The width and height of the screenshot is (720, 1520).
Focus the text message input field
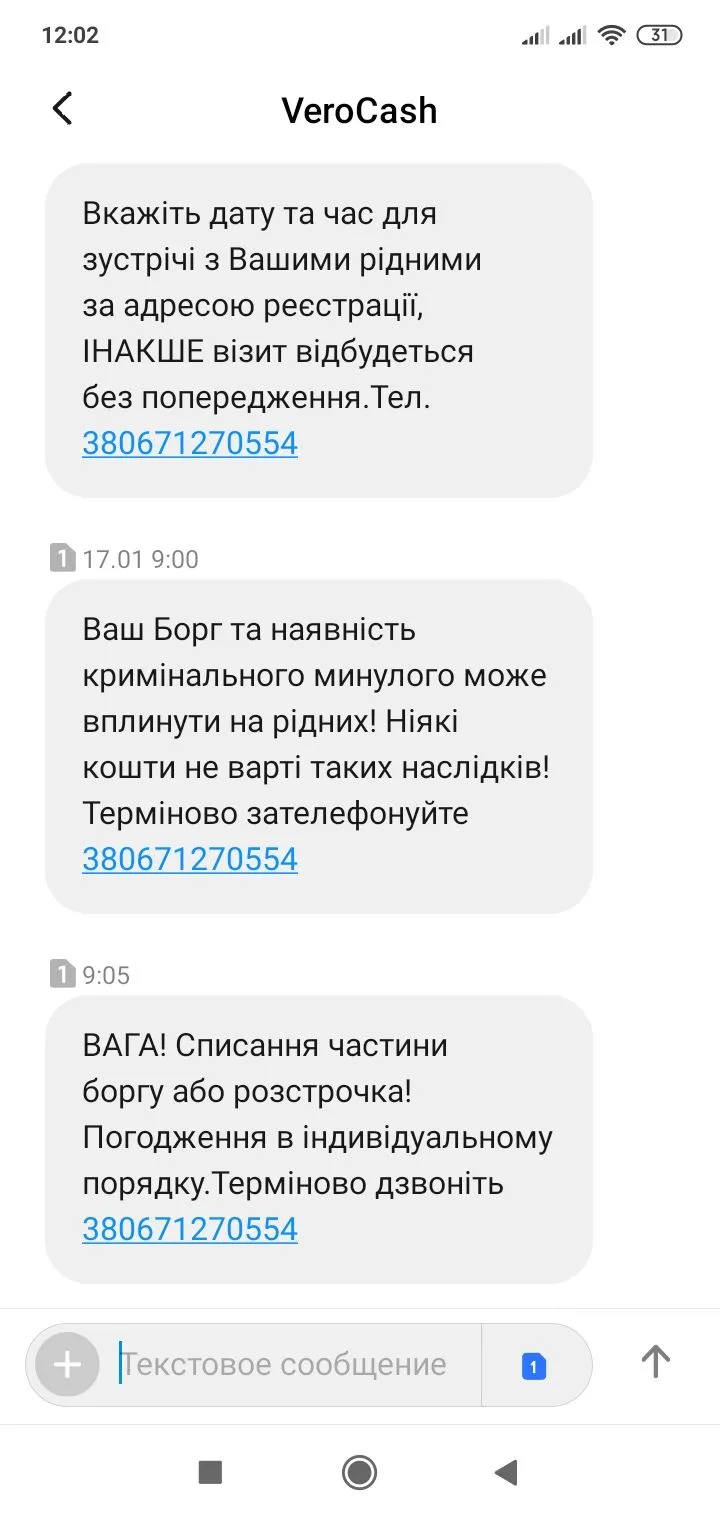click(290, 1365)
